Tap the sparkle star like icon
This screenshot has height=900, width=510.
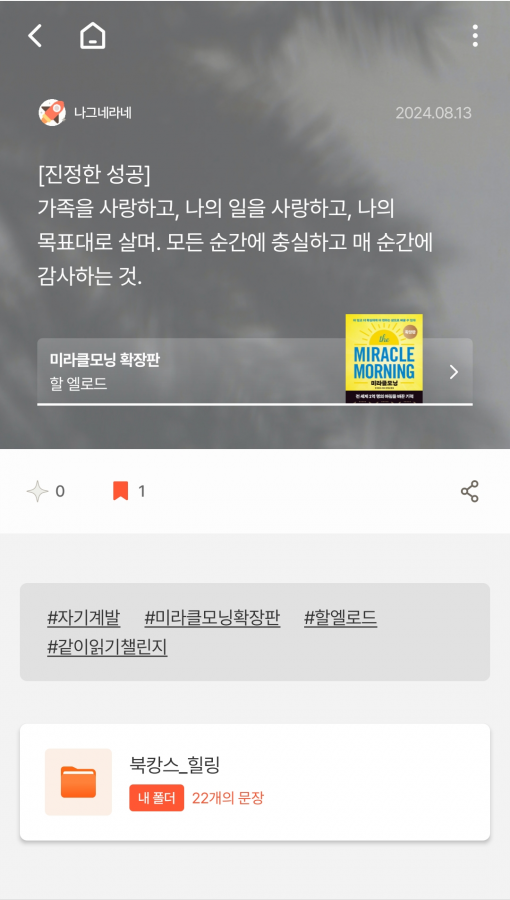37,491
